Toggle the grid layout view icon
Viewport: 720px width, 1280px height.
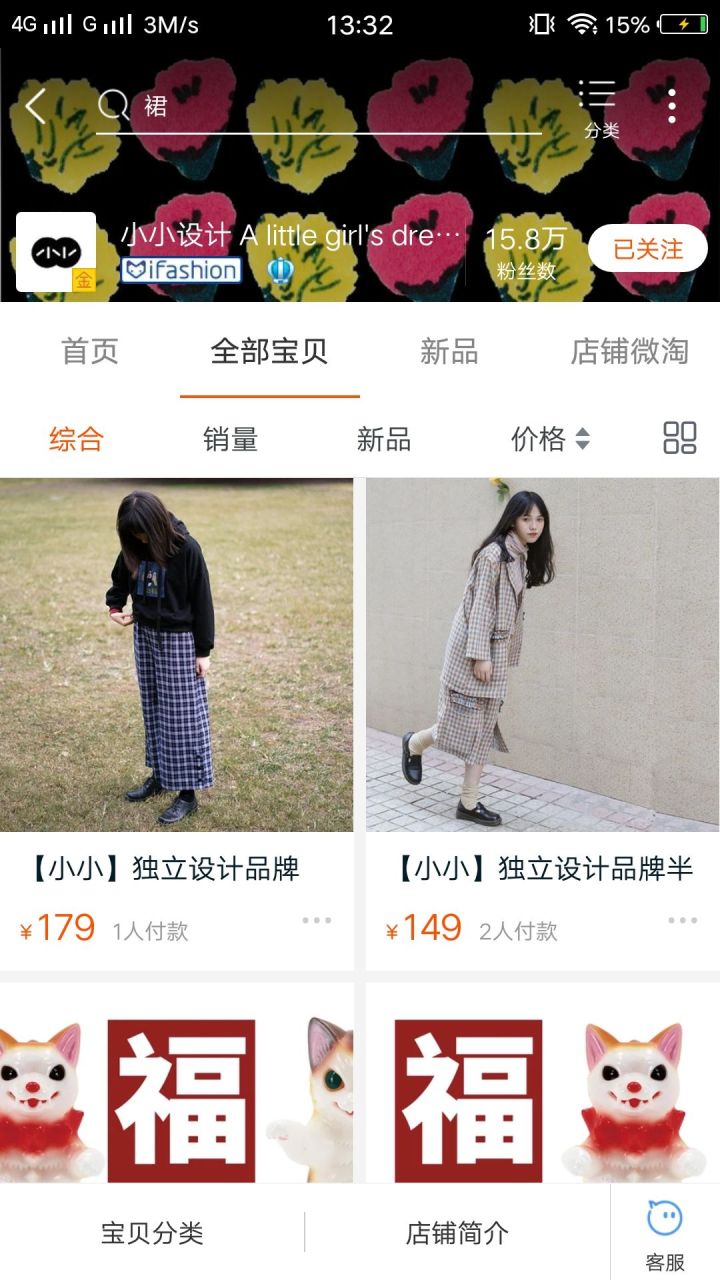point(680,438)
